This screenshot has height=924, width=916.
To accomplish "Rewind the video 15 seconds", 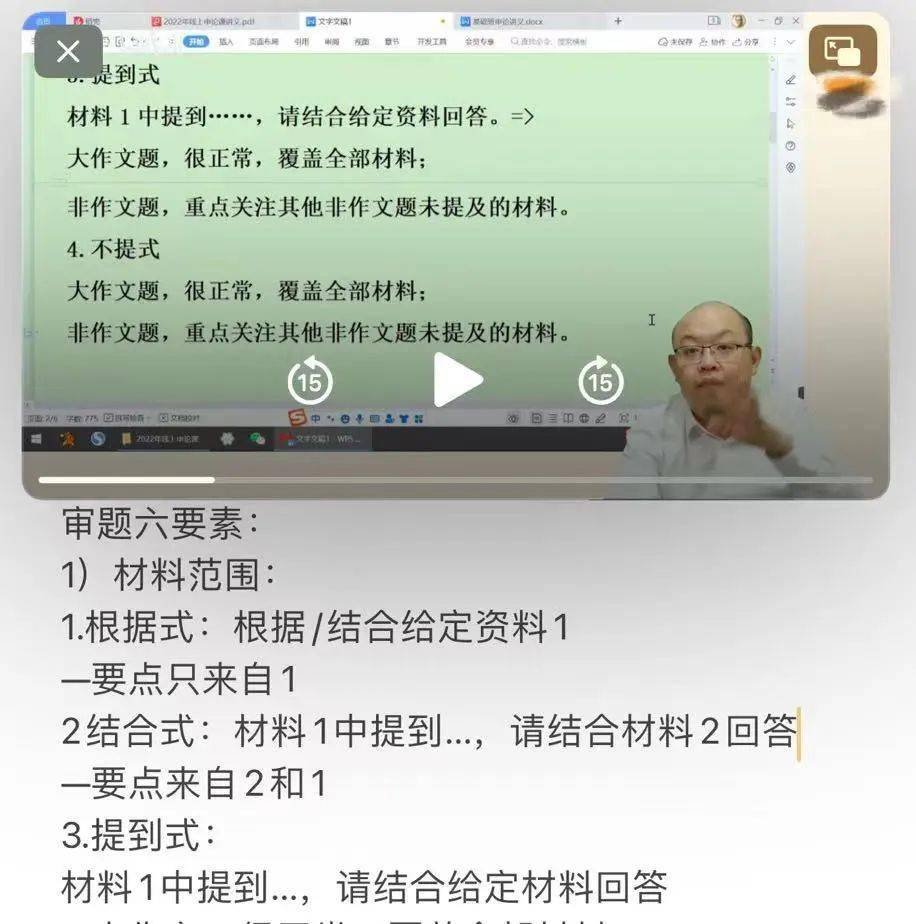I will point(310,380).
